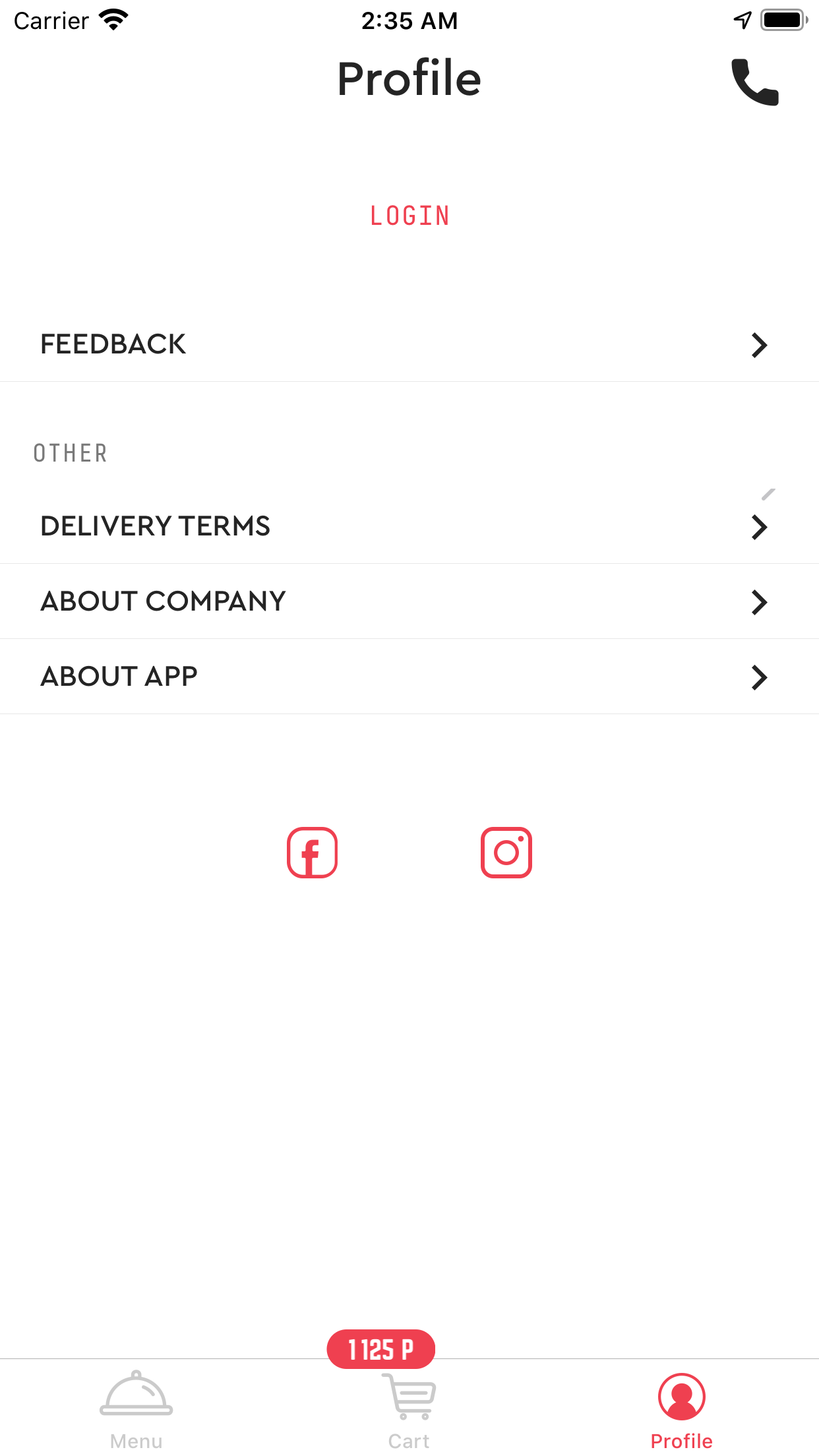Expand the FEEDBACK row chevron
This screenshot has width=819, height=1456.
pyautogui.click(x=759, y=345)
